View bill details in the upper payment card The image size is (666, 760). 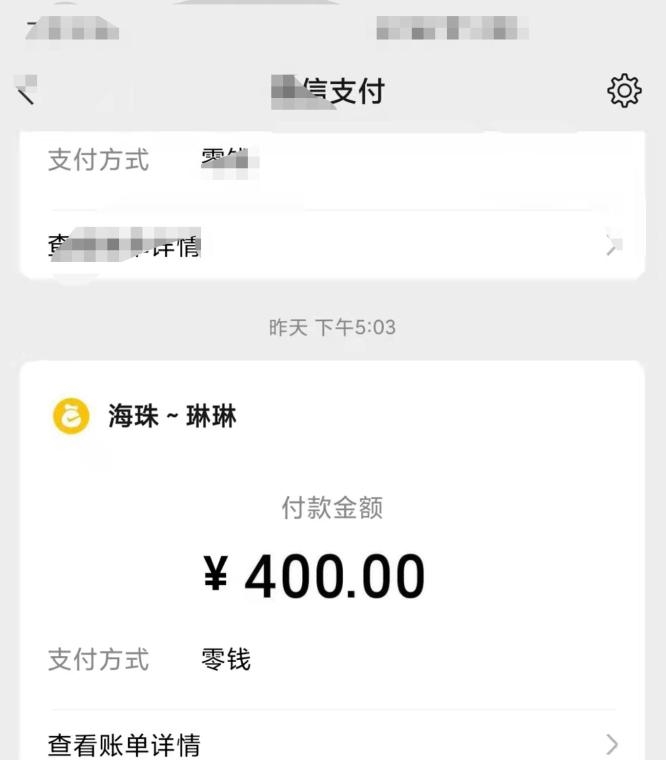(330, 245)
